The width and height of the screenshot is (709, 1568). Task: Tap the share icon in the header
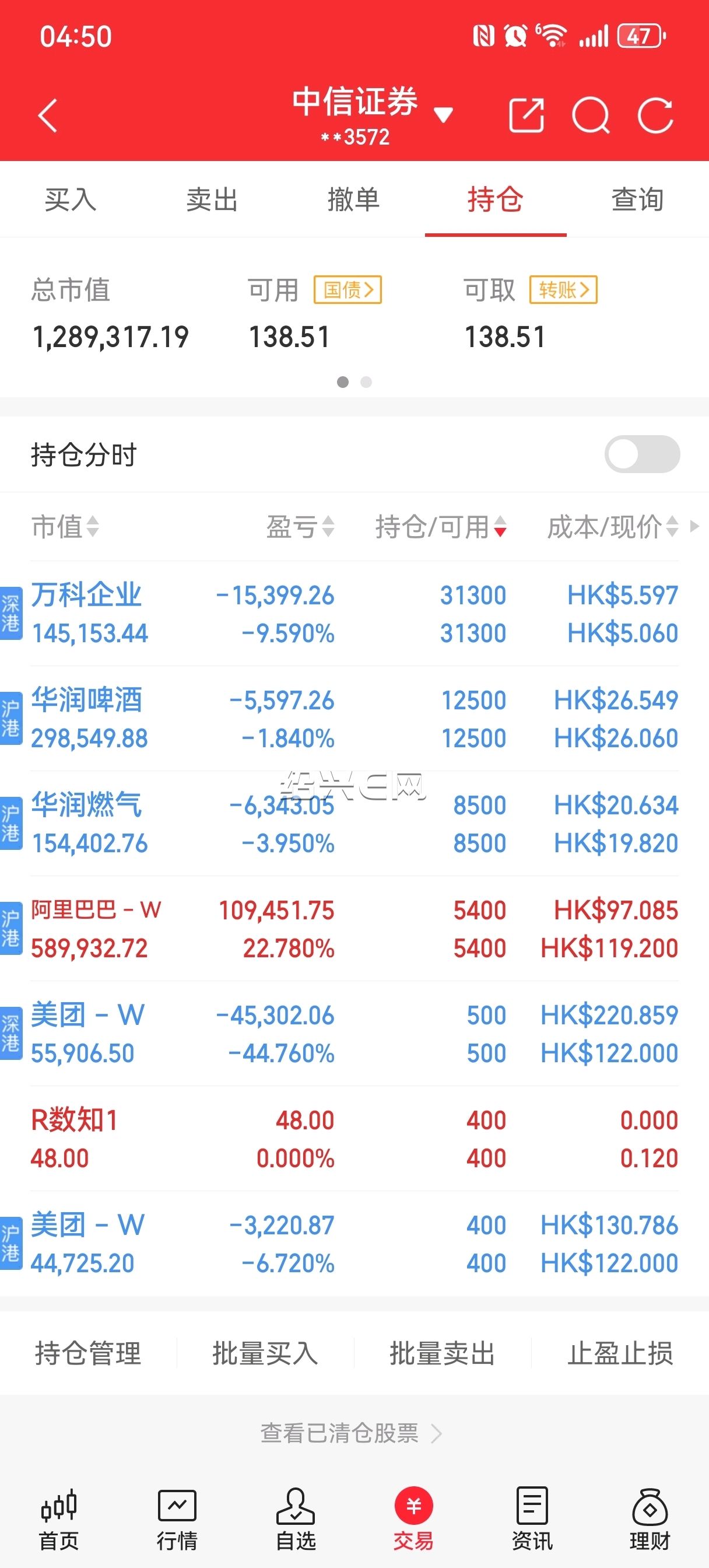(x=527, y=114)
